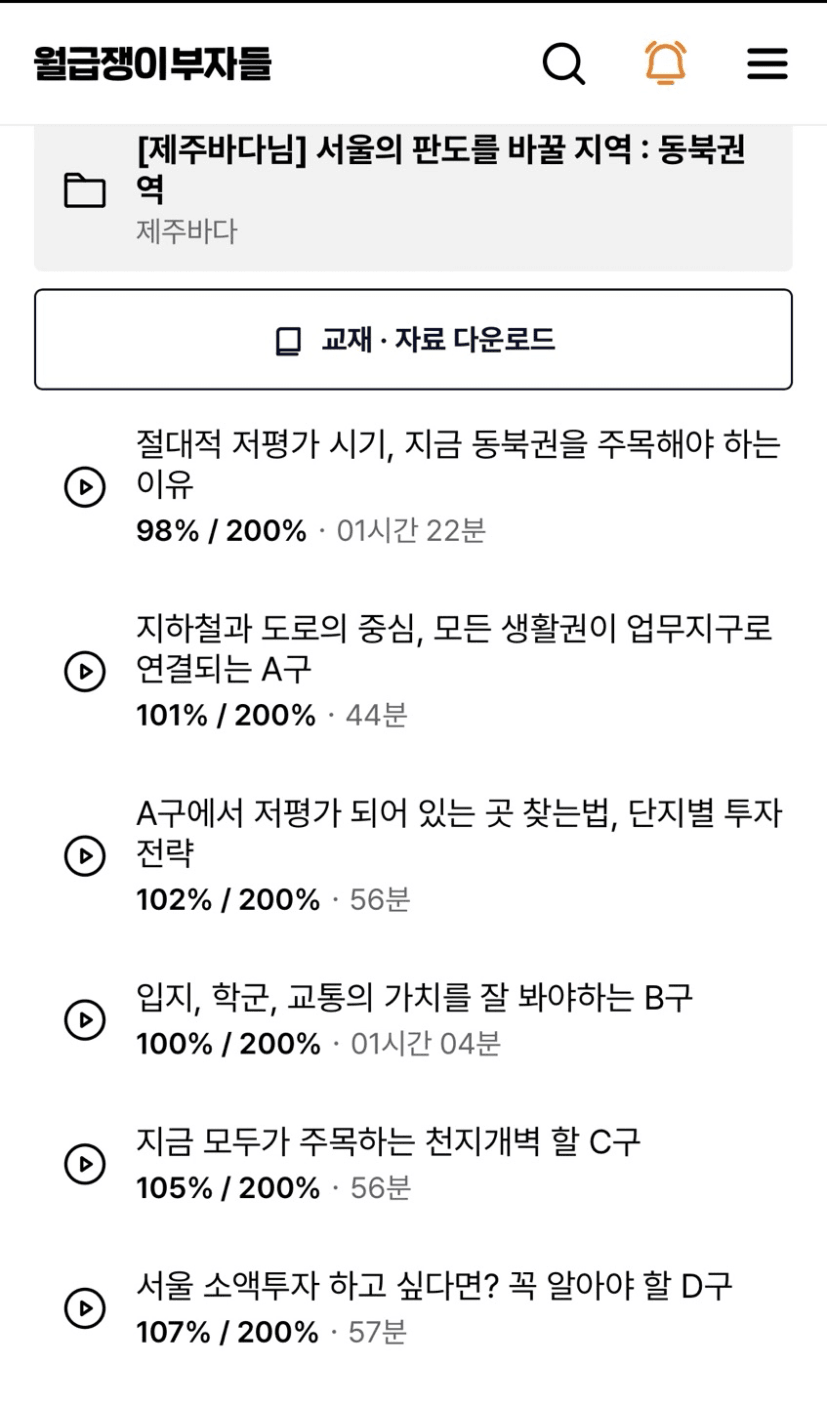The image size is (827, 1406).
Task: Tap 교재·자료 다운로드 button
Action: [413, 339]
